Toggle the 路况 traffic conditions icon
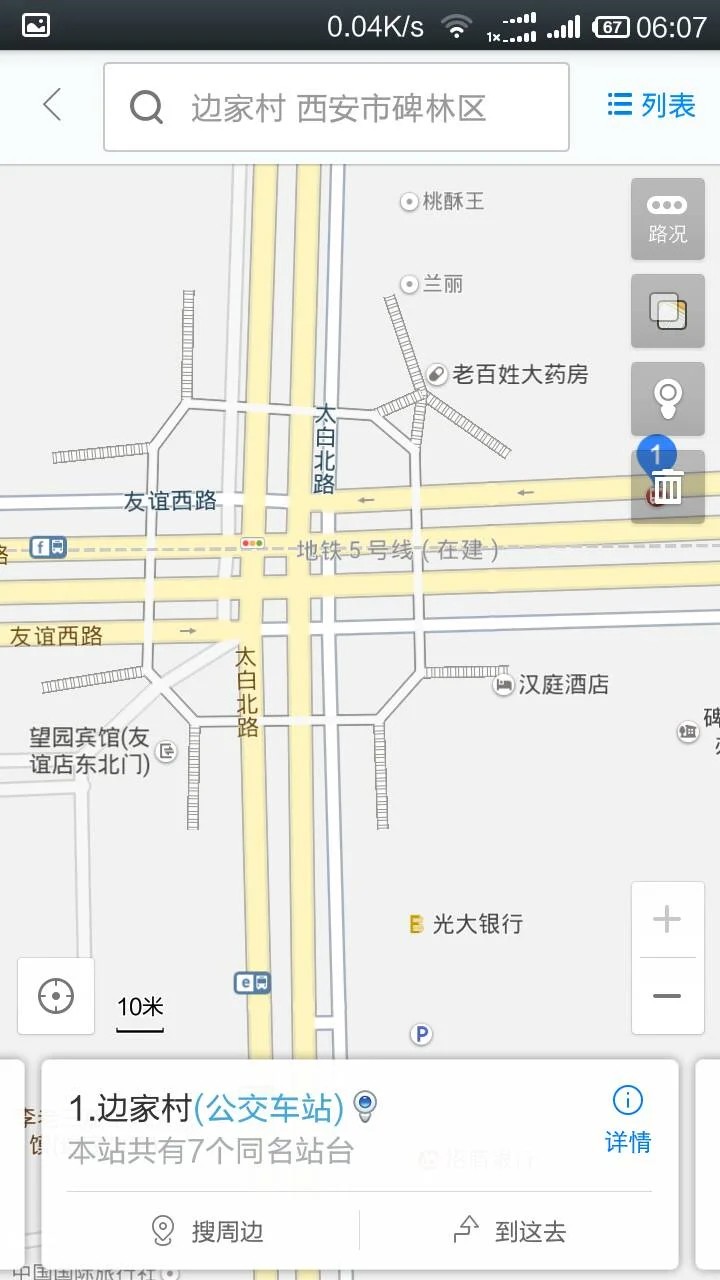The height and width of the screenshot is (1280, 720). pyautogui.click(x=667, y=219)
